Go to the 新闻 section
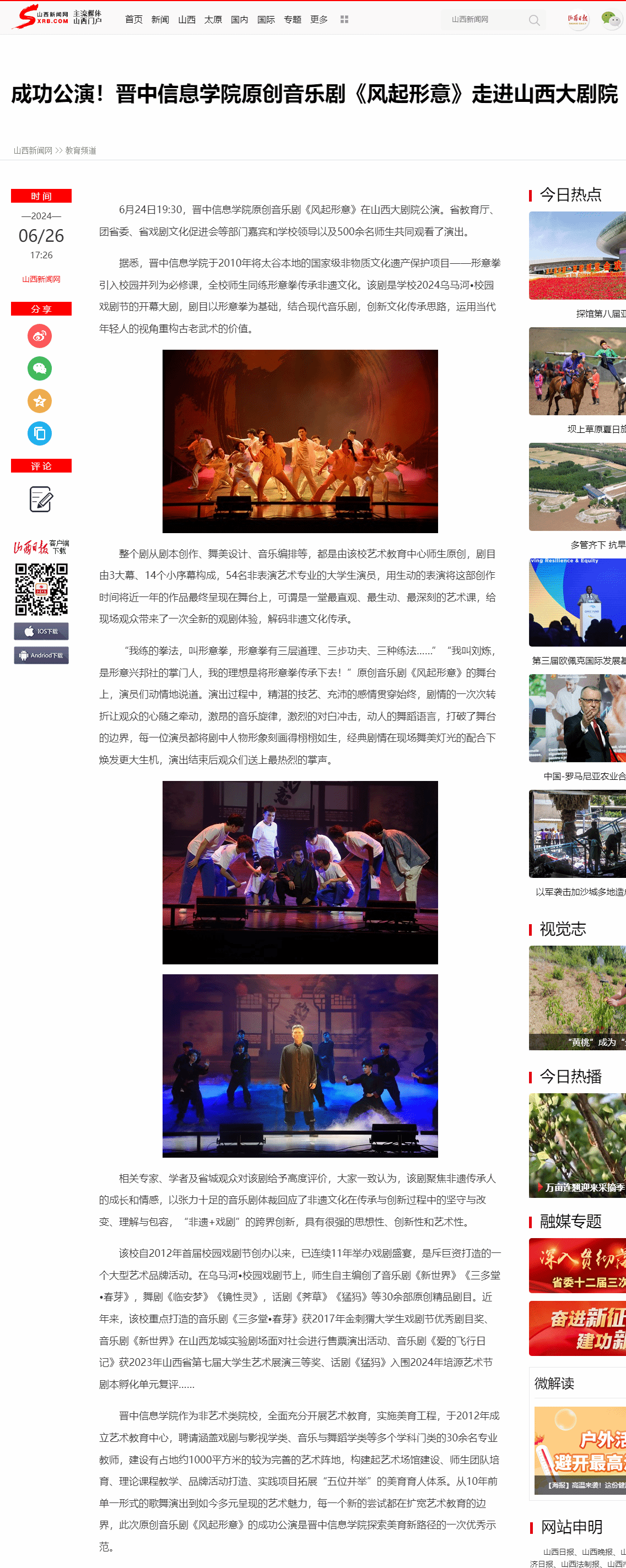Screen dimensions: 626x1568 click(160, 19)
